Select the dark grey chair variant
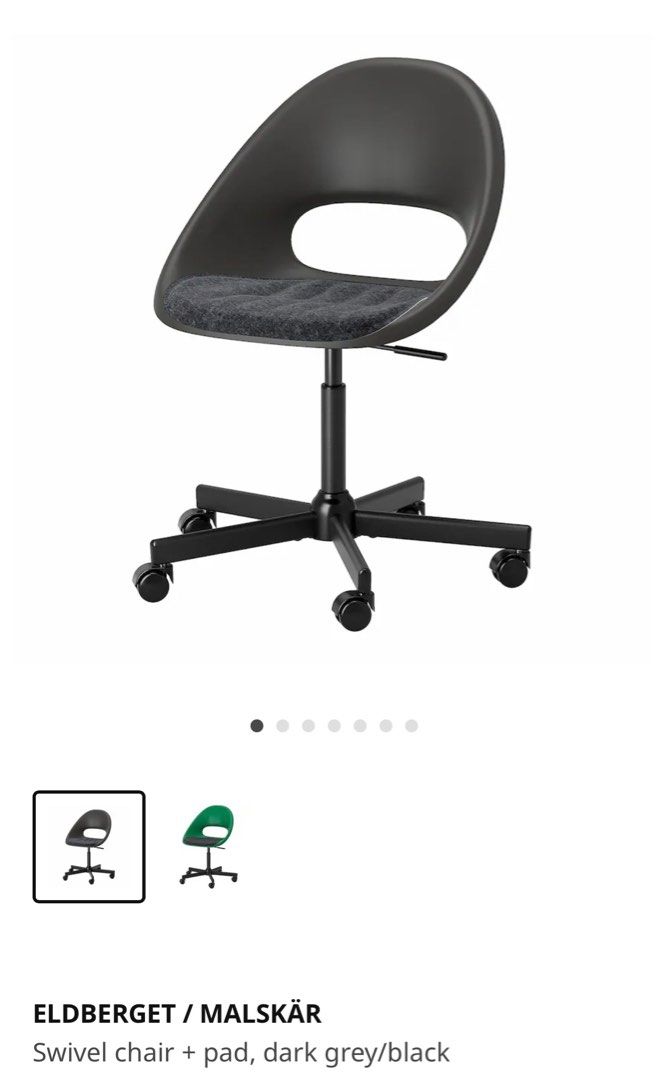Image resolution: width=668 pixels, height=1080 pixels. (x=89, y=846)
